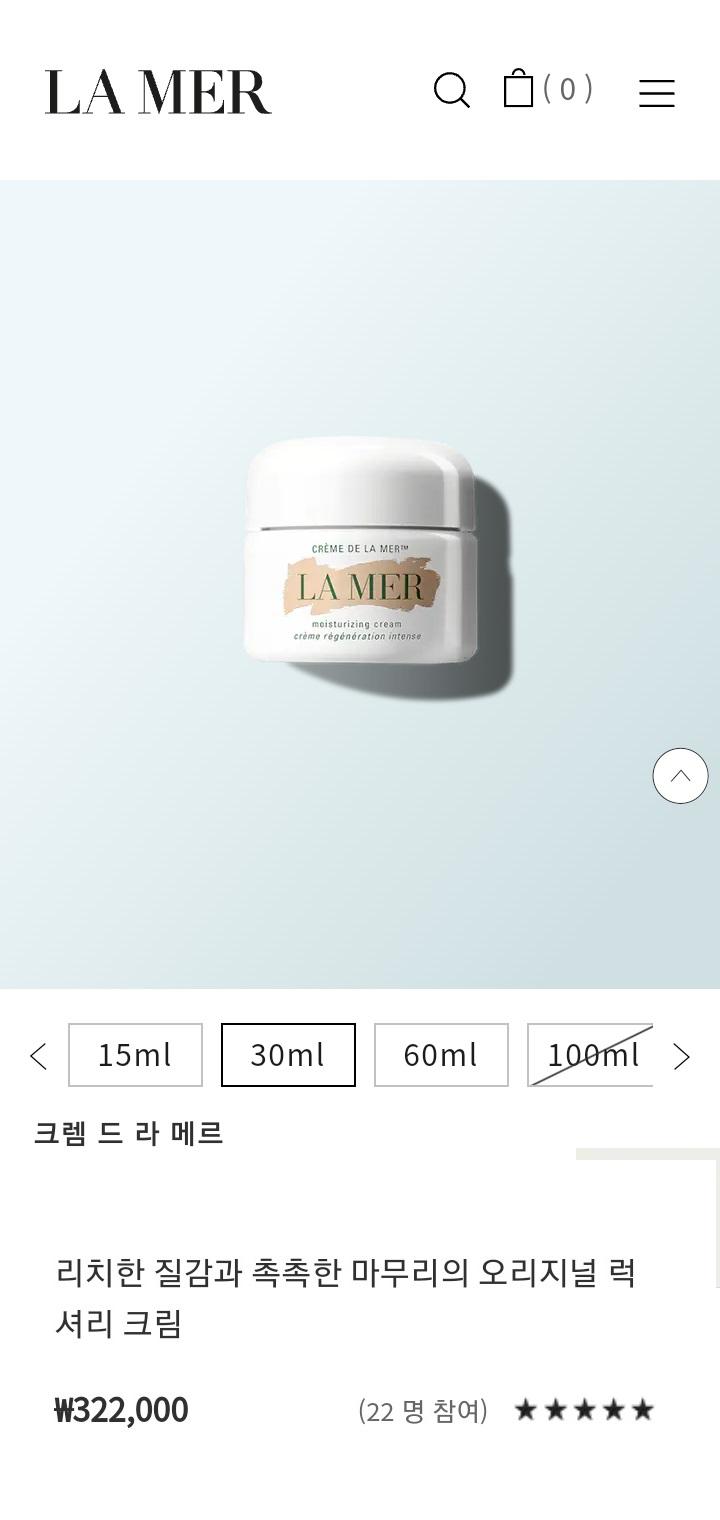Show more size options with right arrow

coord(682,1056)
